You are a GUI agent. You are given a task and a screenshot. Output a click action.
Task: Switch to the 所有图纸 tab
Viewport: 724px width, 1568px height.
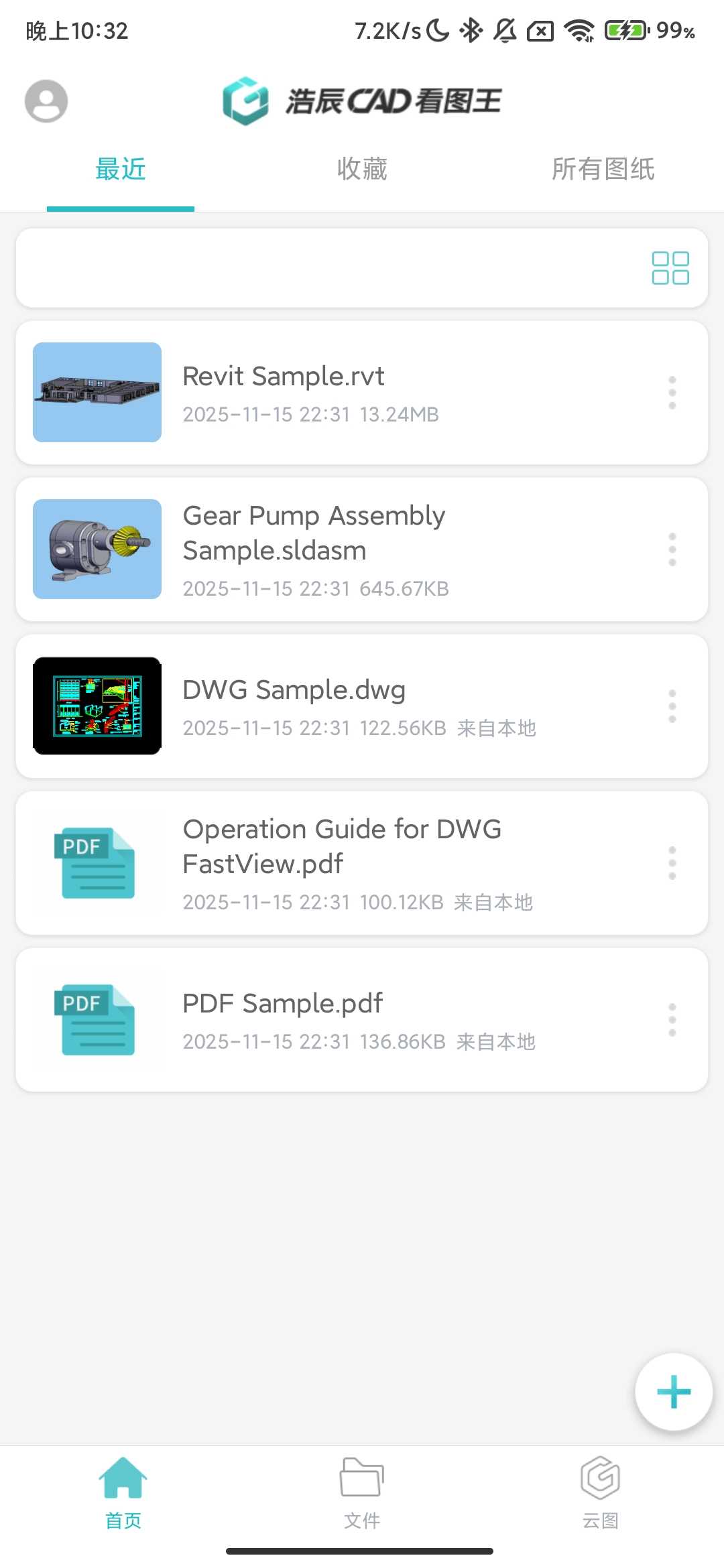[603, 169]
